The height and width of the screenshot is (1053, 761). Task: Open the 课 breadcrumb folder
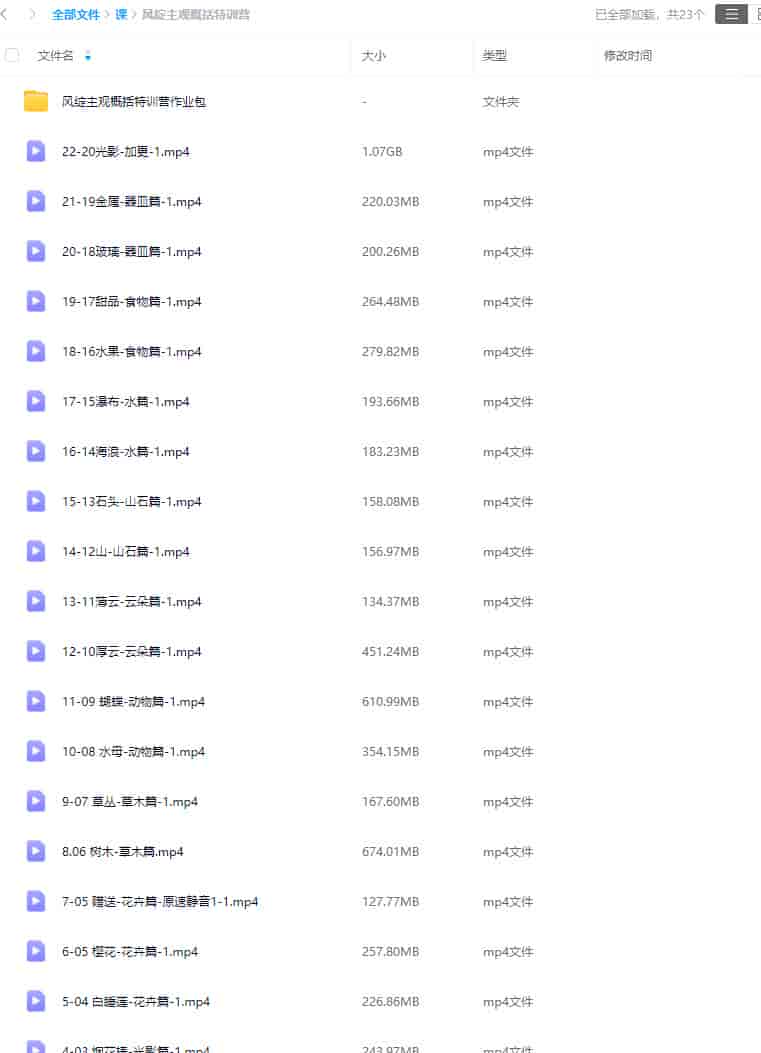click(x=121, y=15)
